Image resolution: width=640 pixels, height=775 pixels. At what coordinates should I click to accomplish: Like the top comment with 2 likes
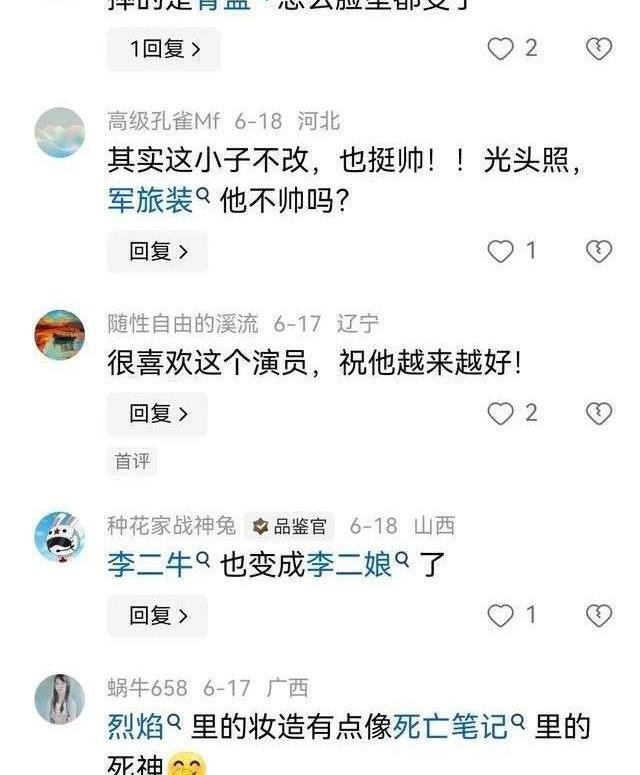[x=500, y=48]
